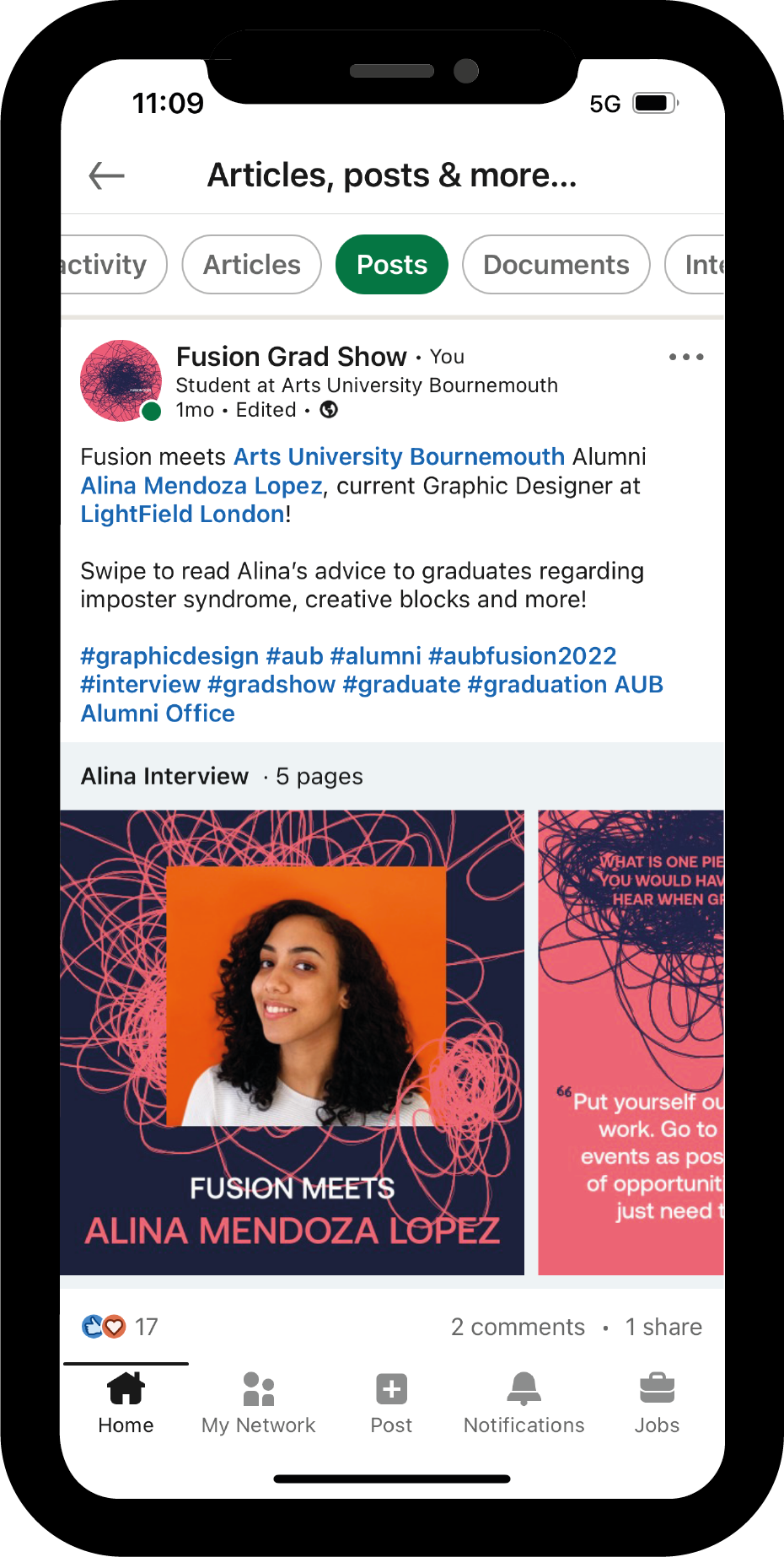This screenshot has height=1557, width=784.
Task: Open the 2 comments on this post
Action: (x=518, y=1327)
